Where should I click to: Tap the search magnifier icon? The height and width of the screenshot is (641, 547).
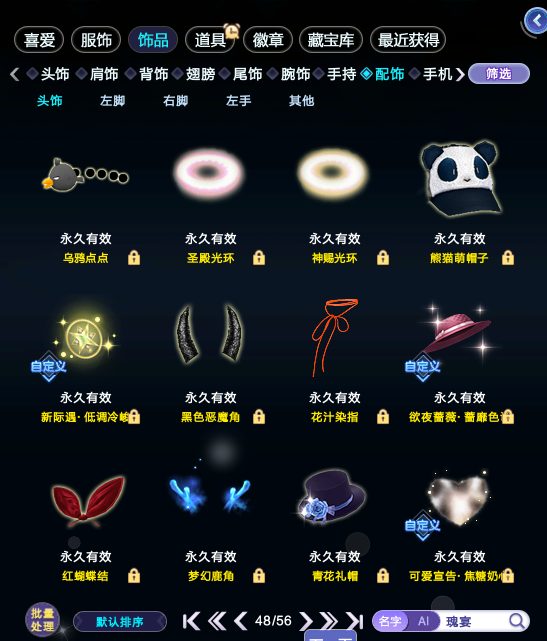click(x=517, y=621)
